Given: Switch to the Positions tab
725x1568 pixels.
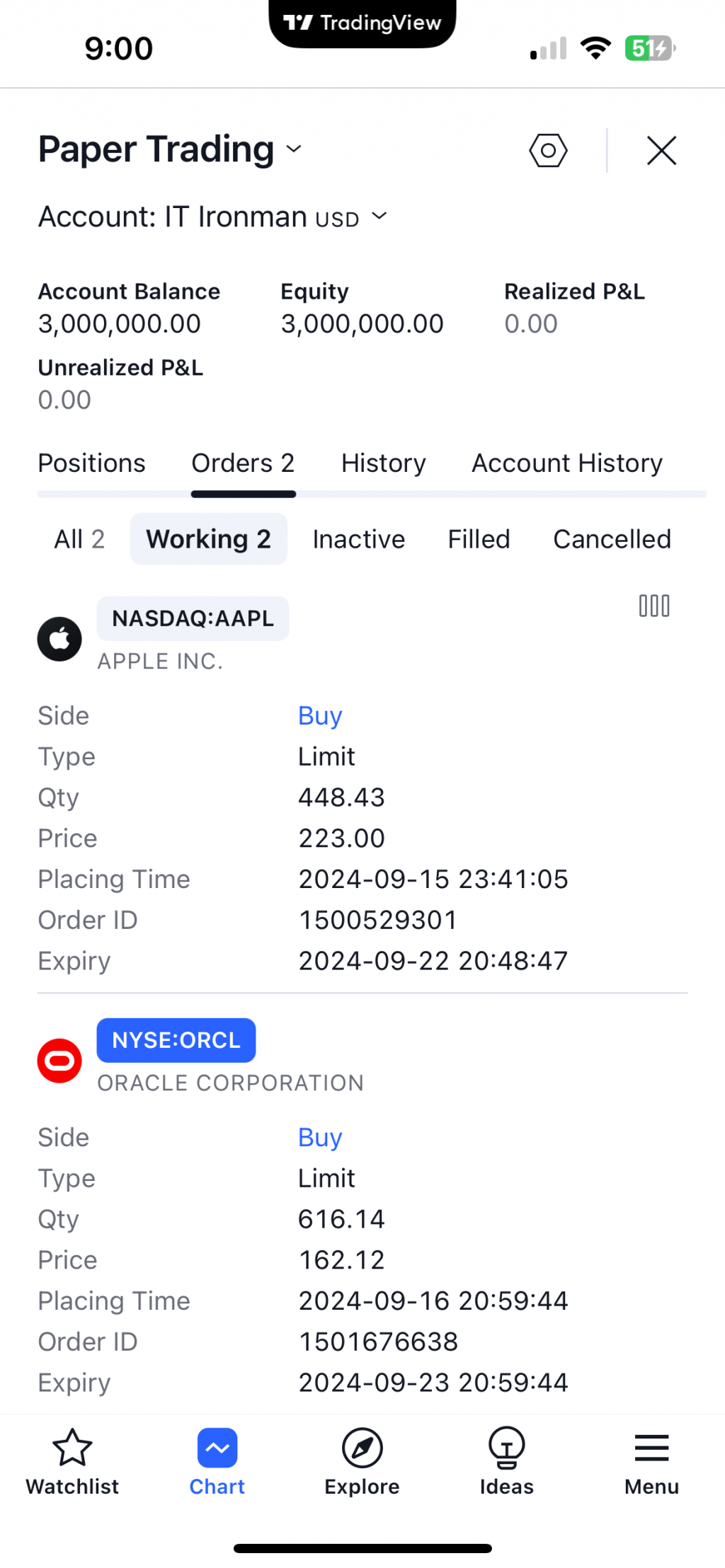Looking at the screenshot, I should [x=91, y=463].
